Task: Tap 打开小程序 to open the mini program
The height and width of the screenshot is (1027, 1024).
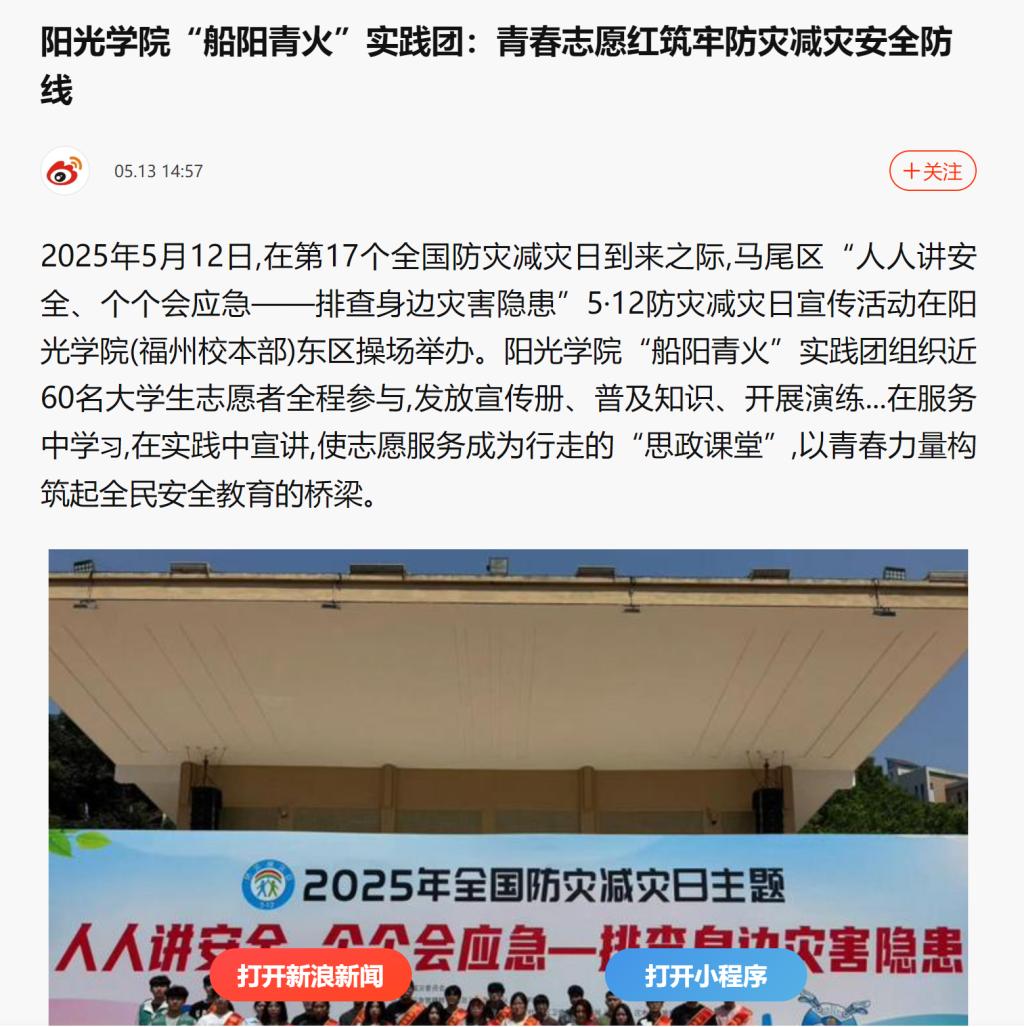Action: (x=706, y=975)
